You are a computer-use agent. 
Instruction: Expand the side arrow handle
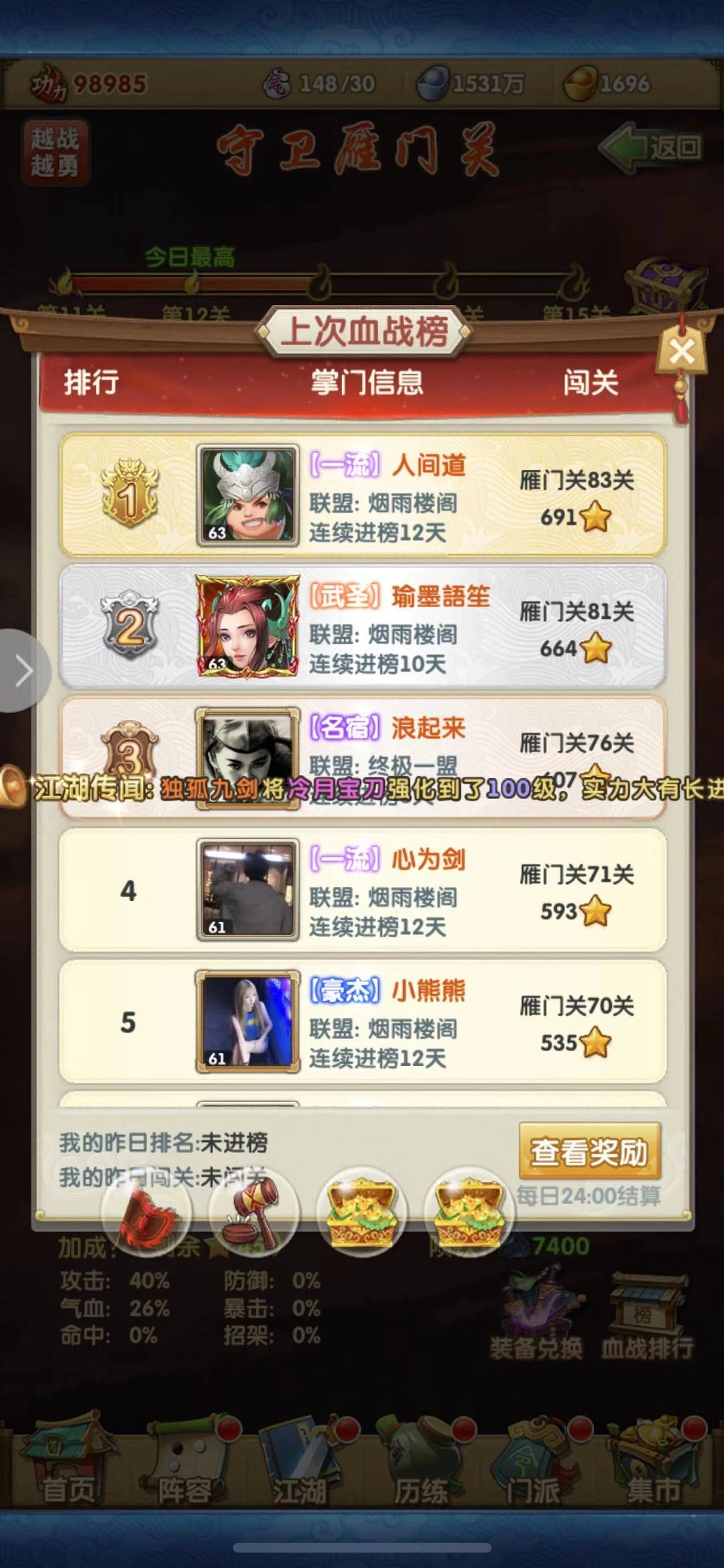(x=23, y=670)
